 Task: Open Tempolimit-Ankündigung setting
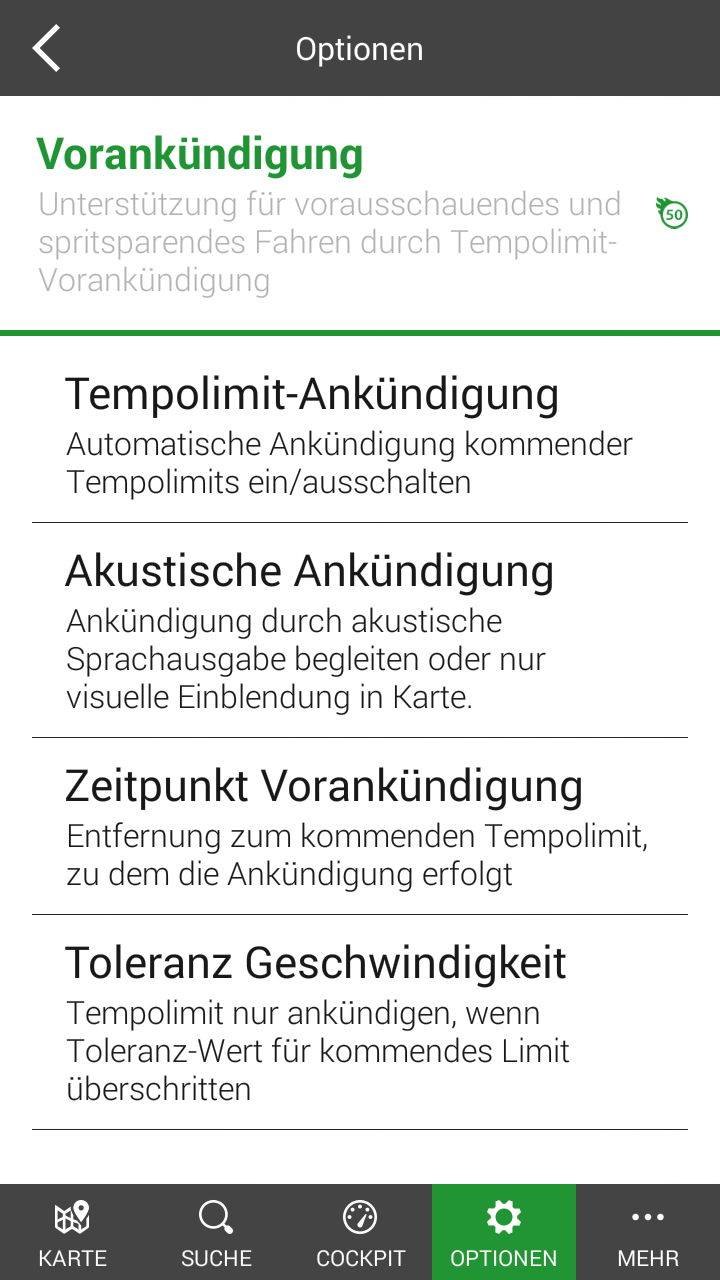pos(360,435)
